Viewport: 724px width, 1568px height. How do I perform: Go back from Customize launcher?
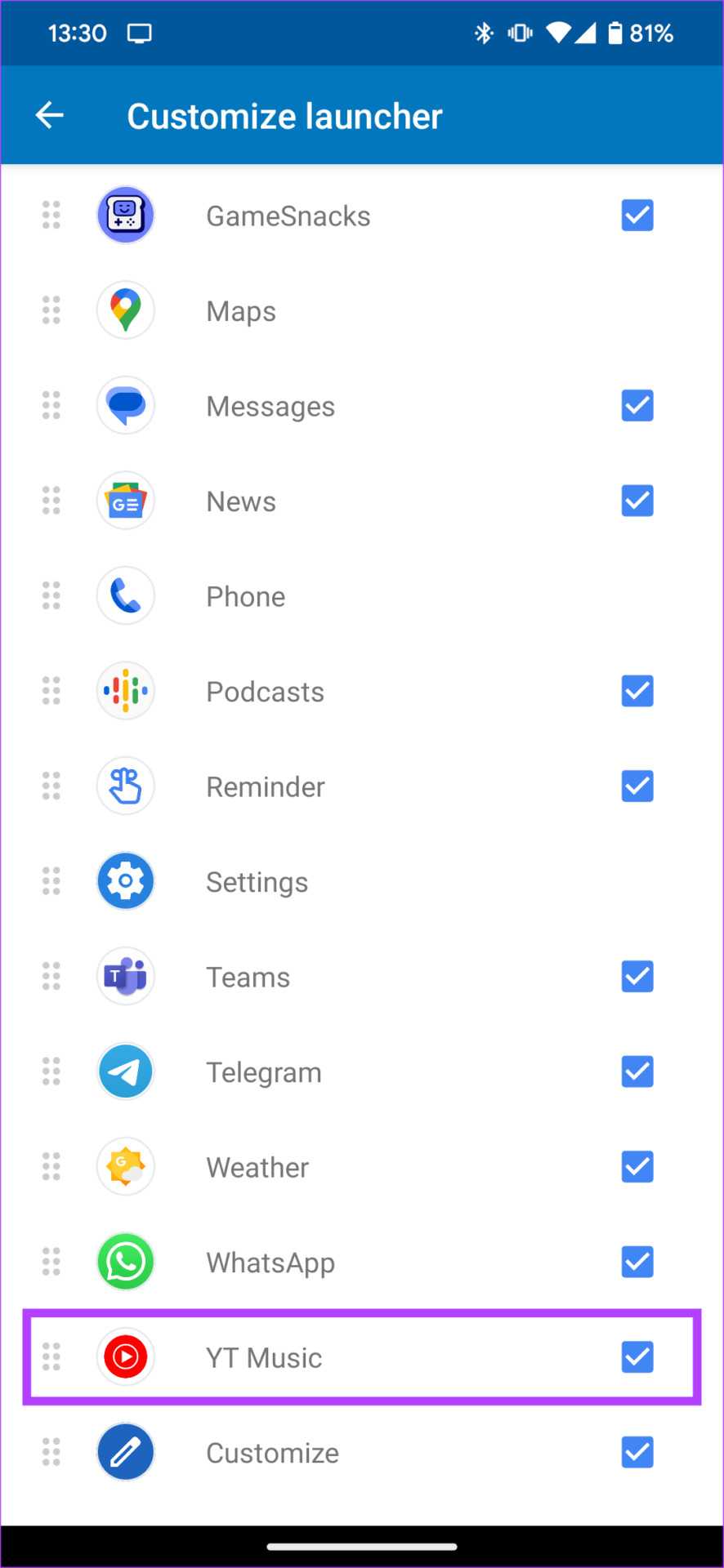50,115
